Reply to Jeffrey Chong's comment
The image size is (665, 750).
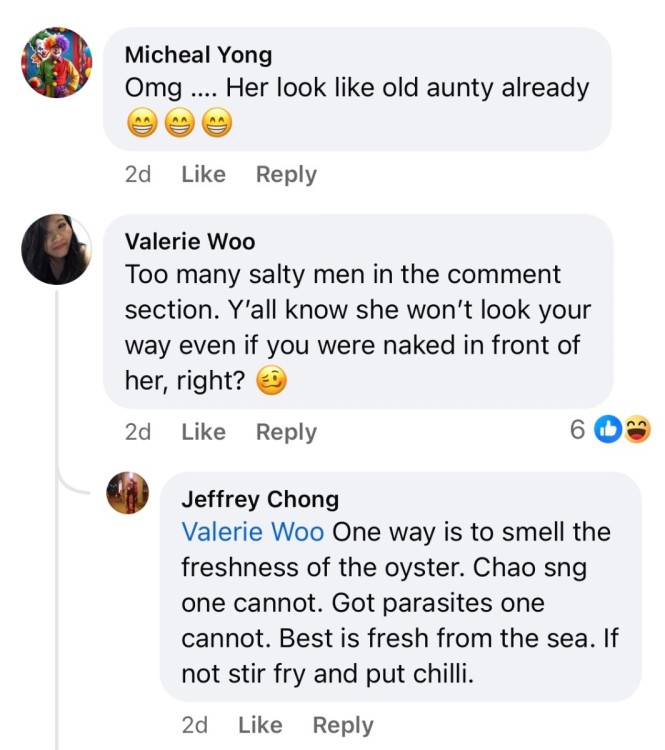point(343,725)
